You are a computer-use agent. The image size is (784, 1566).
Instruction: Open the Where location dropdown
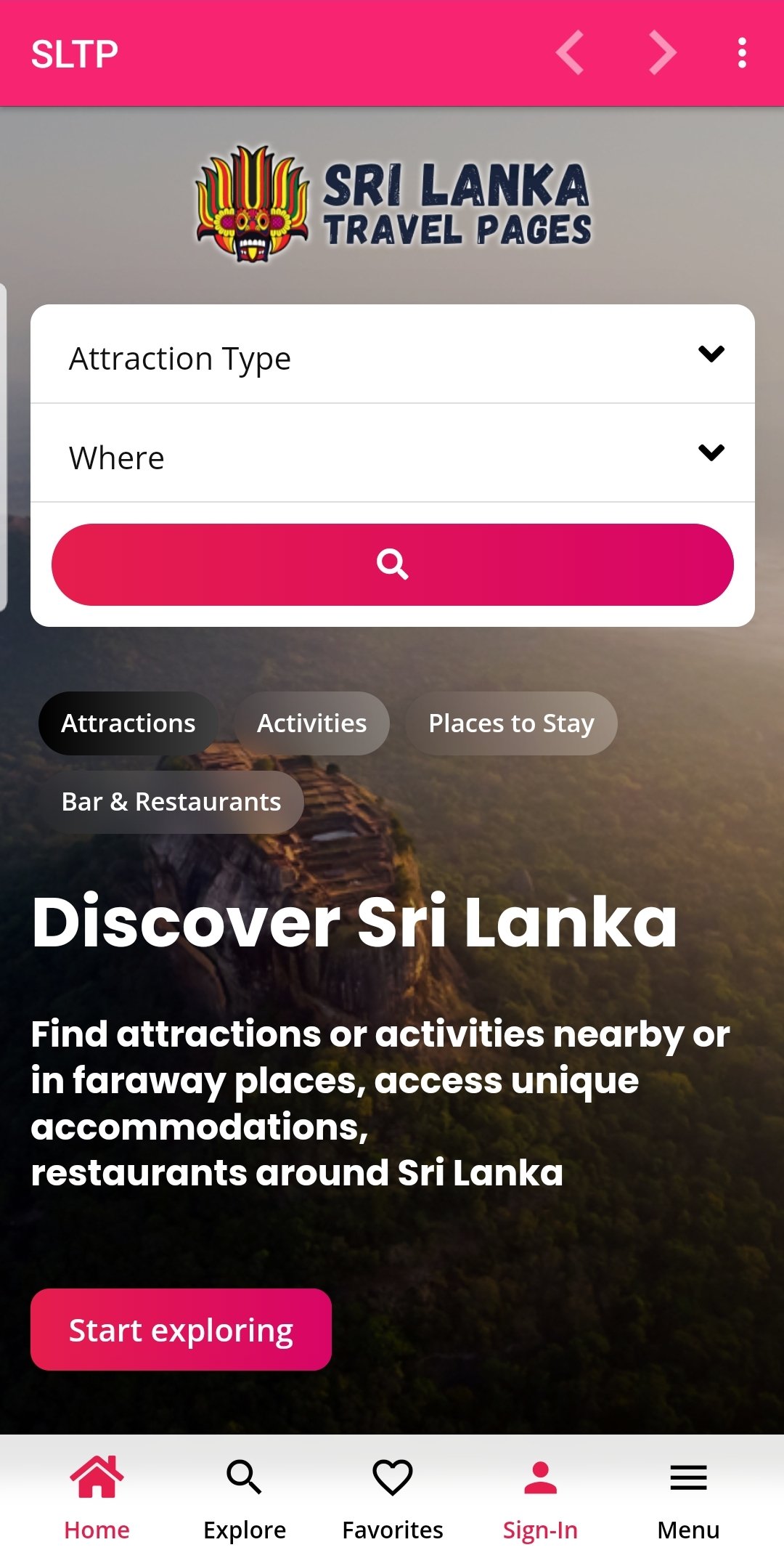(x=392, y=456)
